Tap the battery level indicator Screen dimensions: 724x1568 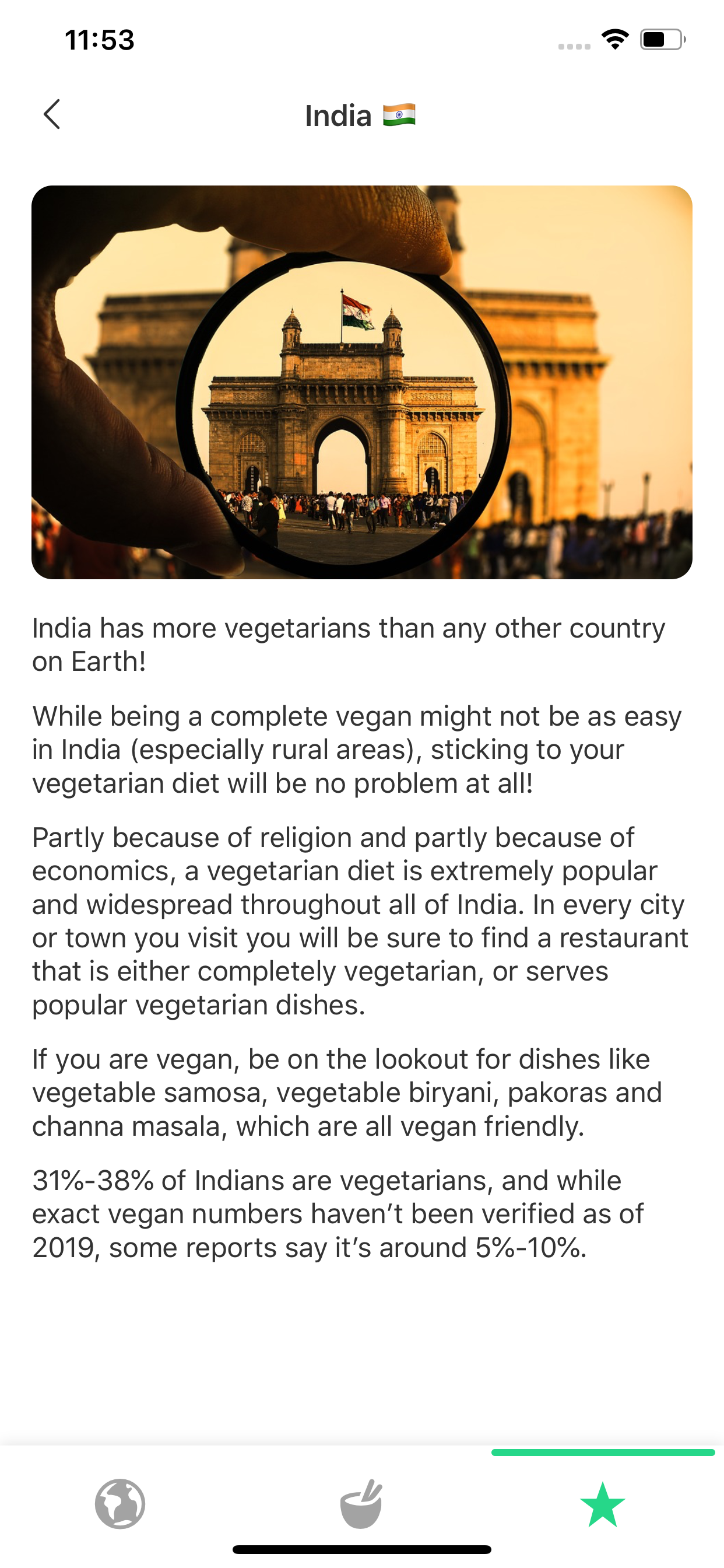(660, 40)
